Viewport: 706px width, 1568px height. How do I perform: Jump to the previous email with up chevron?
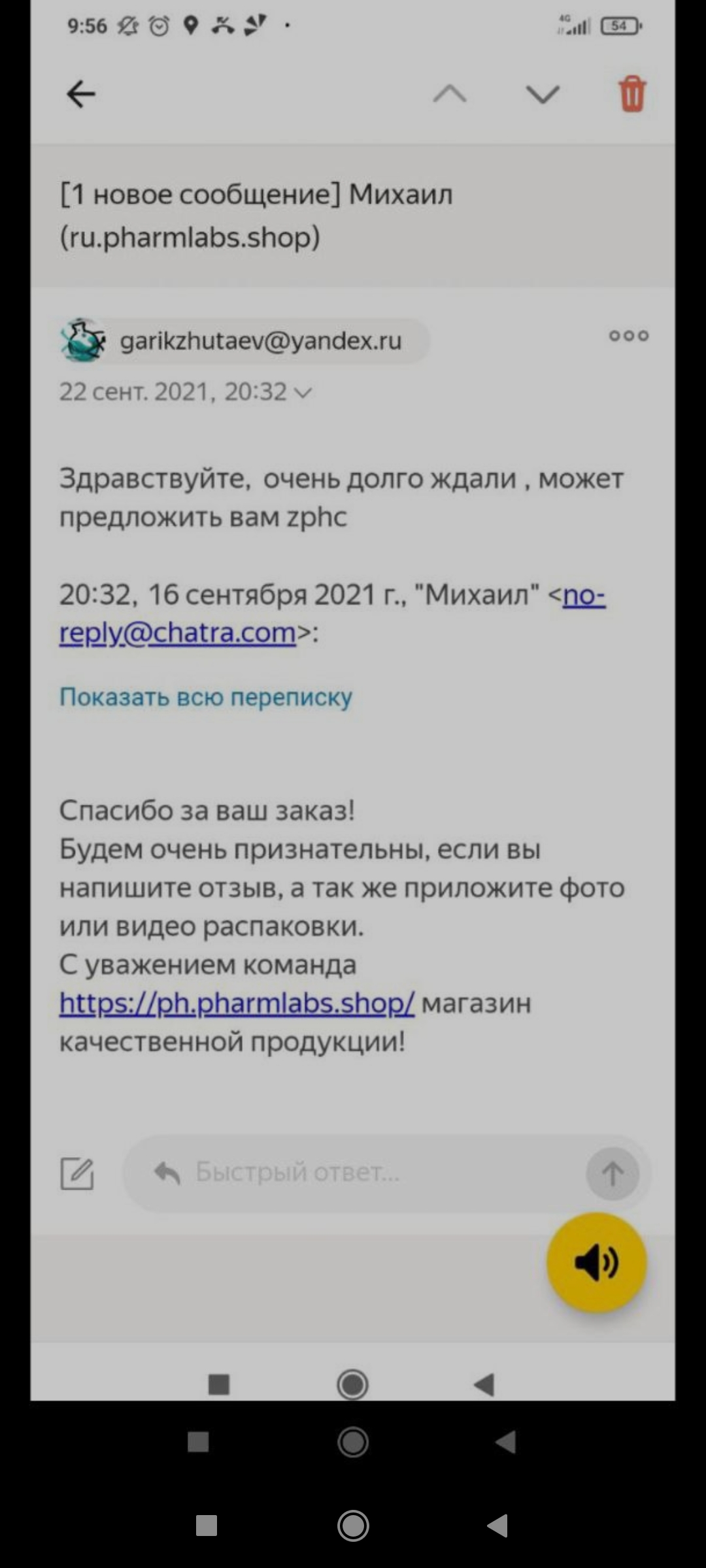click(450, 95)
